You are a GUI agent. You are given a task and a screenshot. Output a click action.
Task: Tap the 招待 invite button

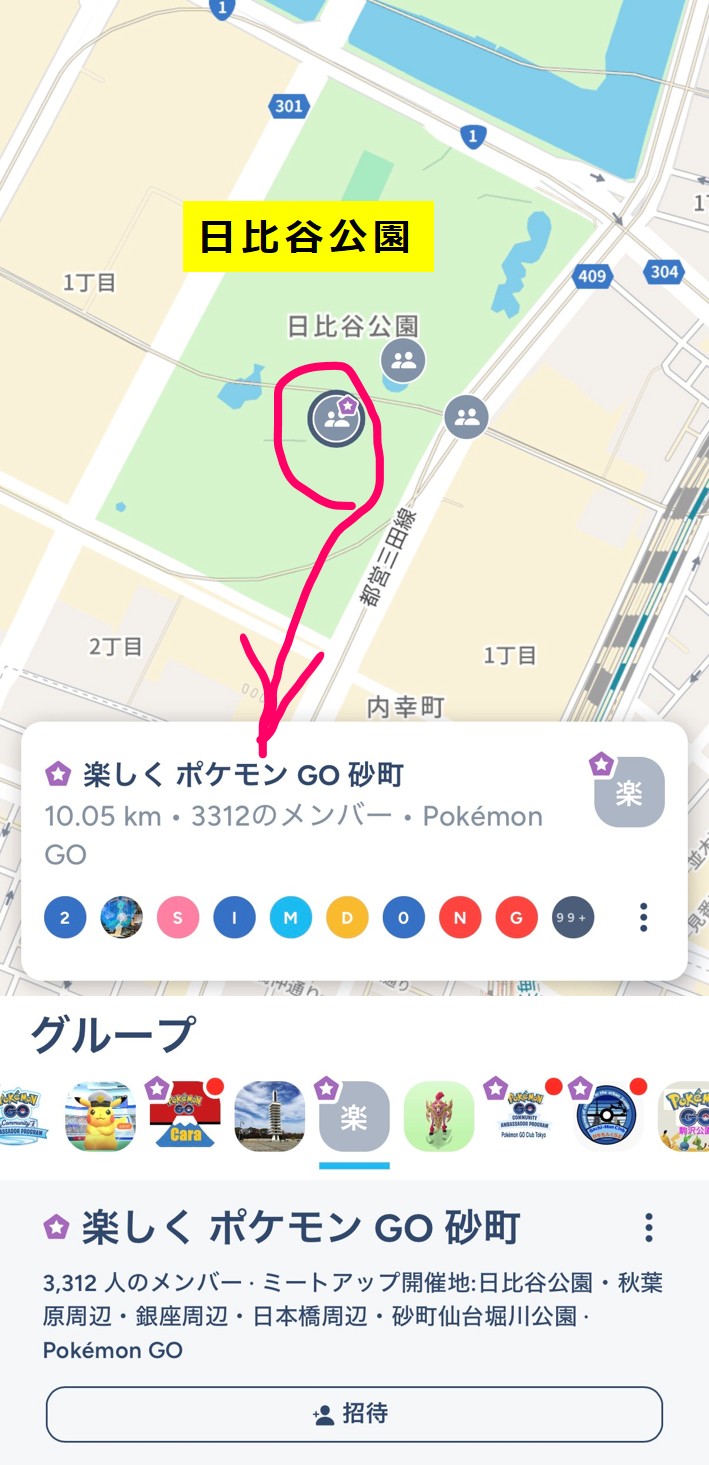tap(354, 1414)
